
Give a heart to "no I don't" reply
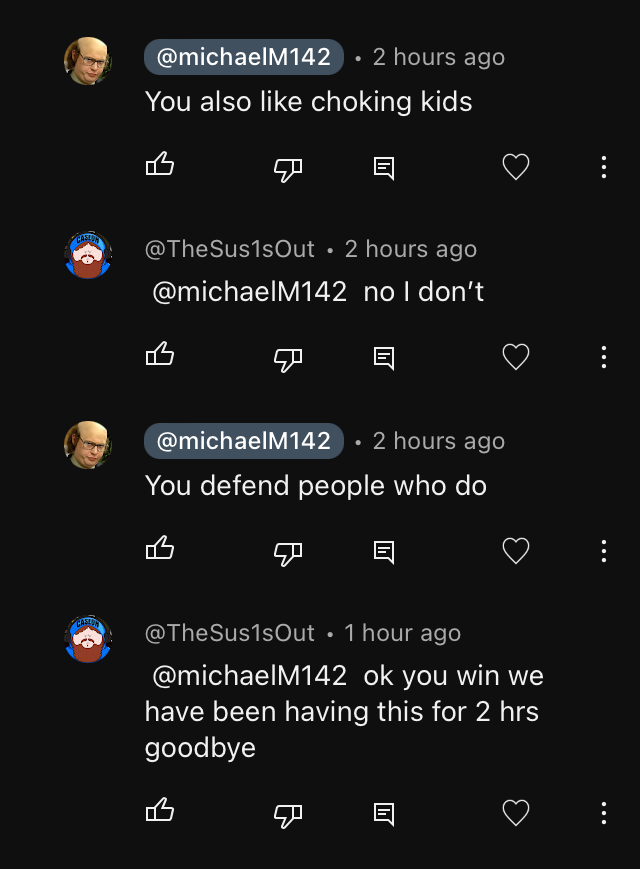[515, 356]
